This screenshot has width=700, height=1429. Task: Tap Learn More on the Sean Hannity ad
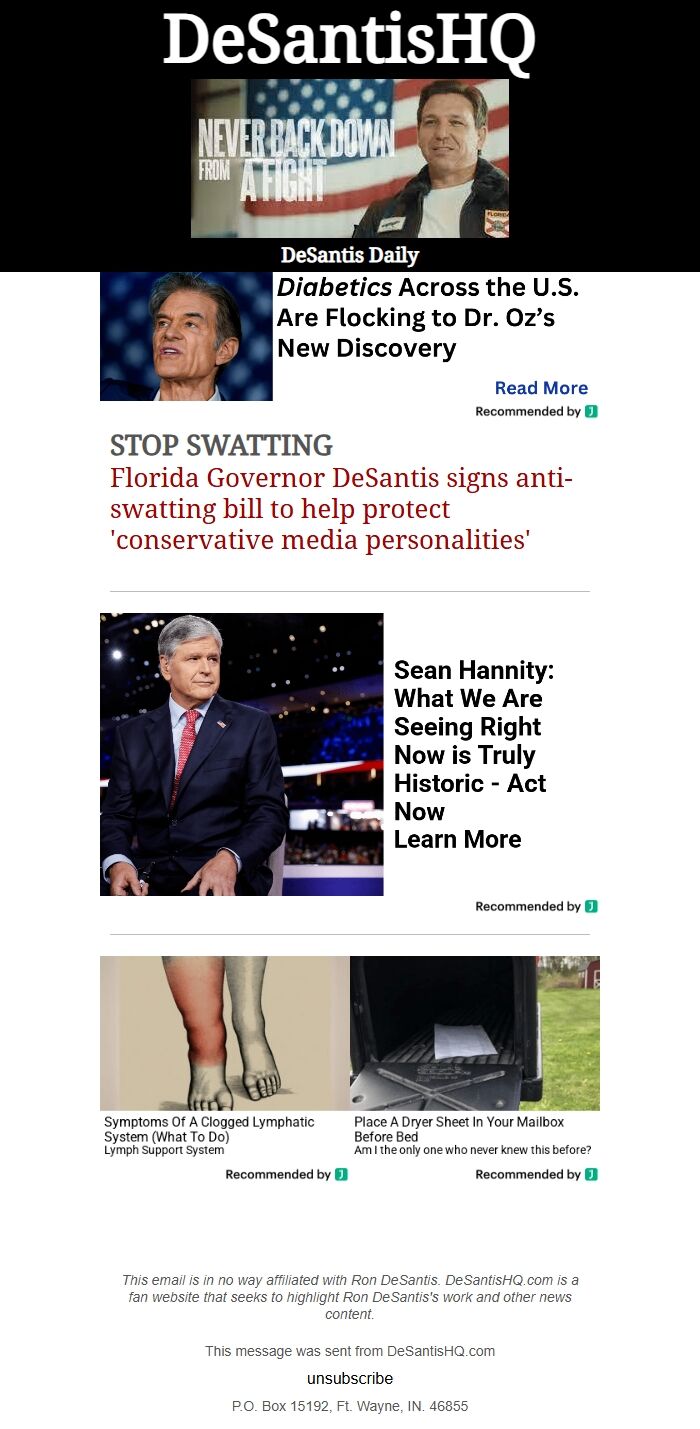(x=457, y=839)
